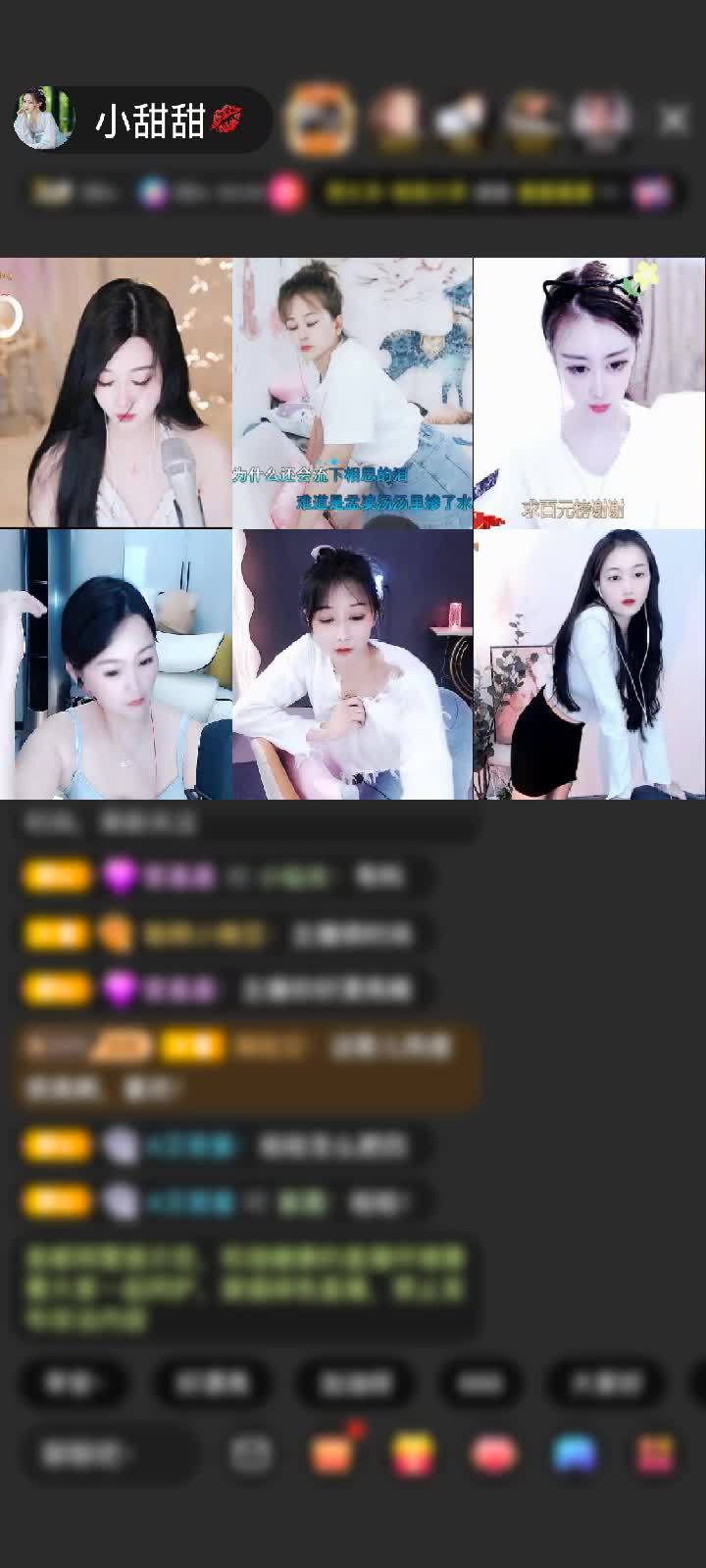Viewport: 706px width, 1568px height.
Task: Select the first quick reply chip
Action: (x=73, y=1383)
